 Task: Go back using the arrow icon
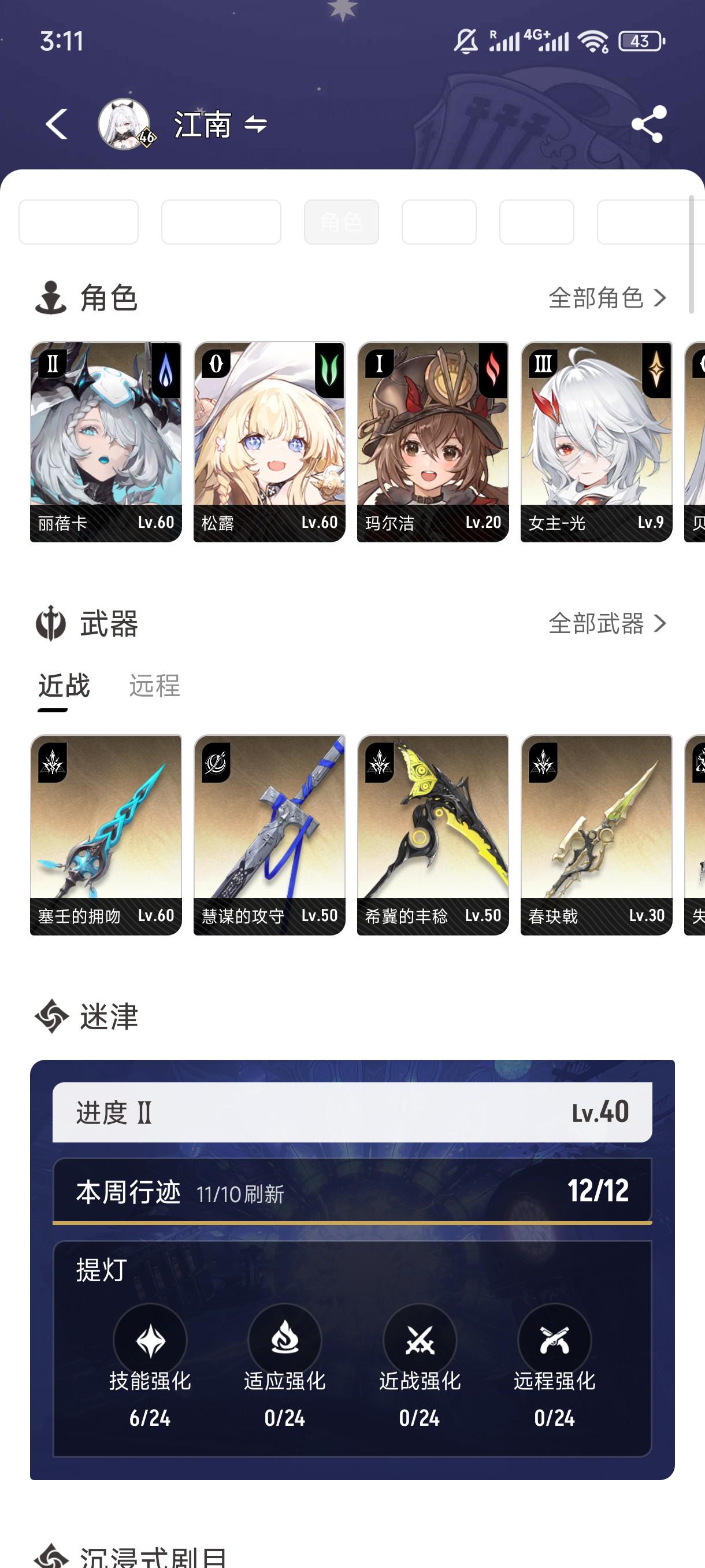pyautogui.click(x=57, y=125)
